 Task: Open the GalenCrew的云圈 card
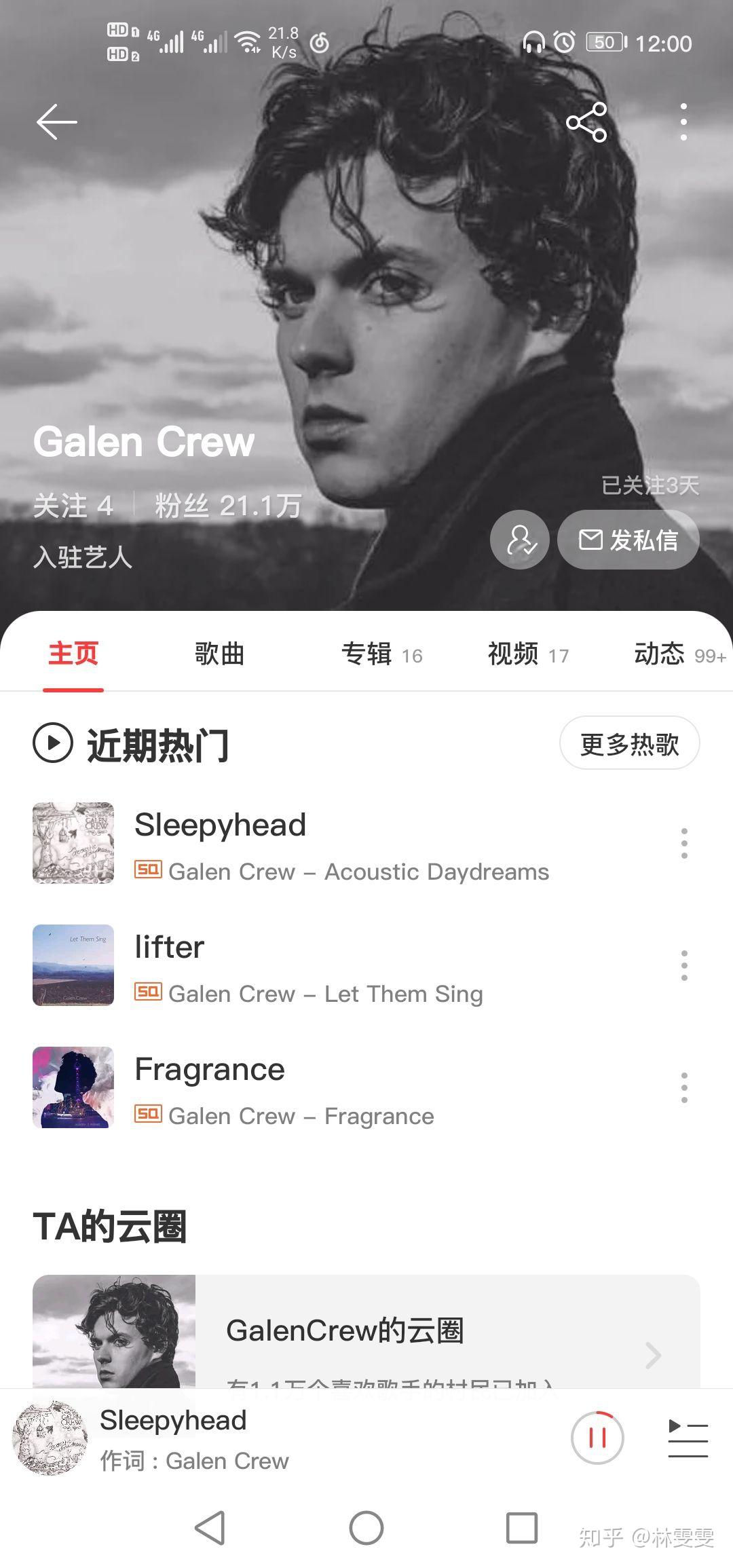pos(366,1332)
